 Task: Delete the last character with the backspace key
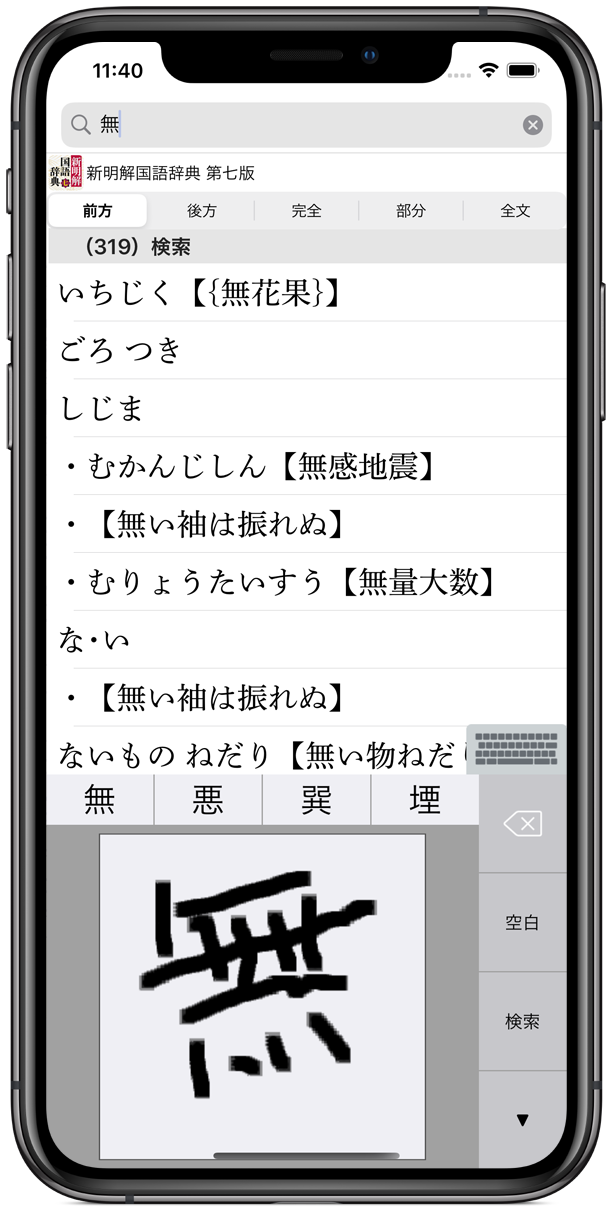(x=522, y=824)
